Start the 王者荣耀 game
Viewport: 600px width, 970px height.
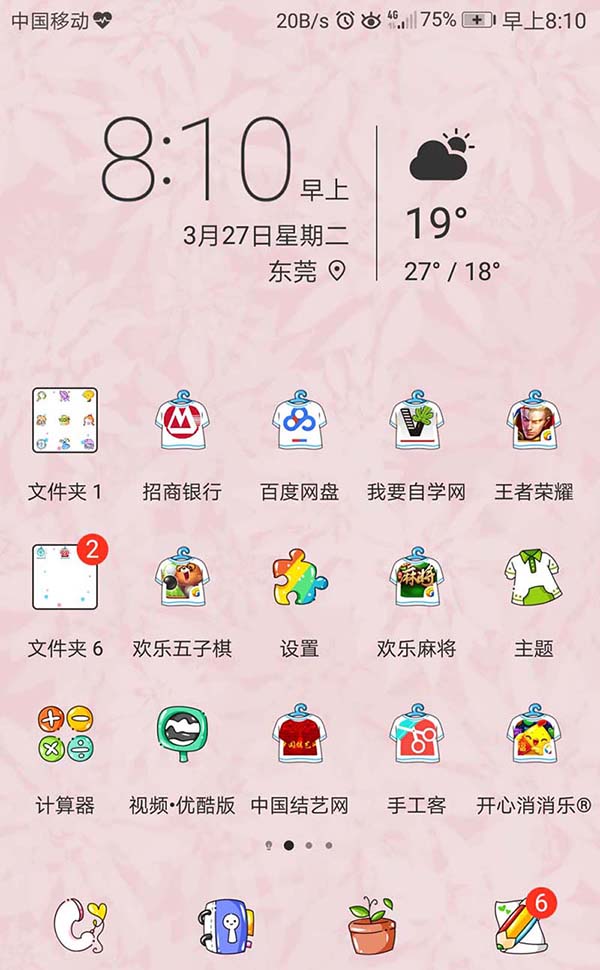533,421
